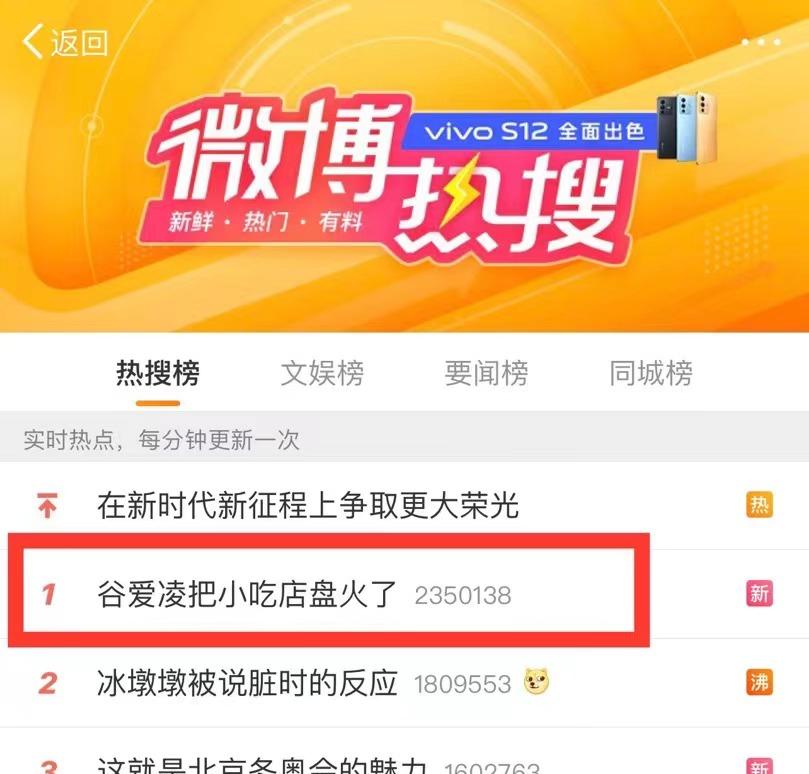Open hot topic 这就是北京冬奥会的魅力
This screenshot has width=809, height=774.
[262, 765]
